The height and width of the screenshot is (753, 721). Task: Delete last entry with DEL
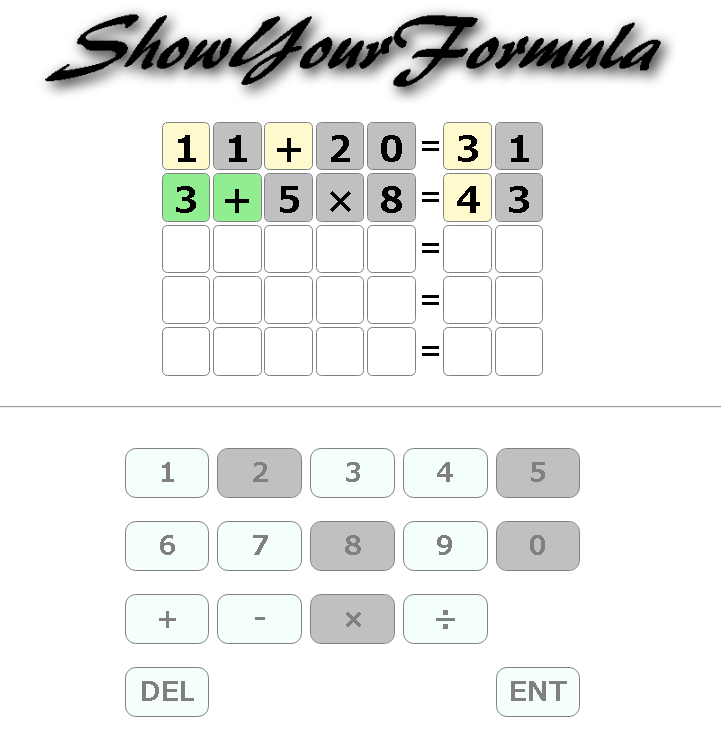[x=167, y=692]
